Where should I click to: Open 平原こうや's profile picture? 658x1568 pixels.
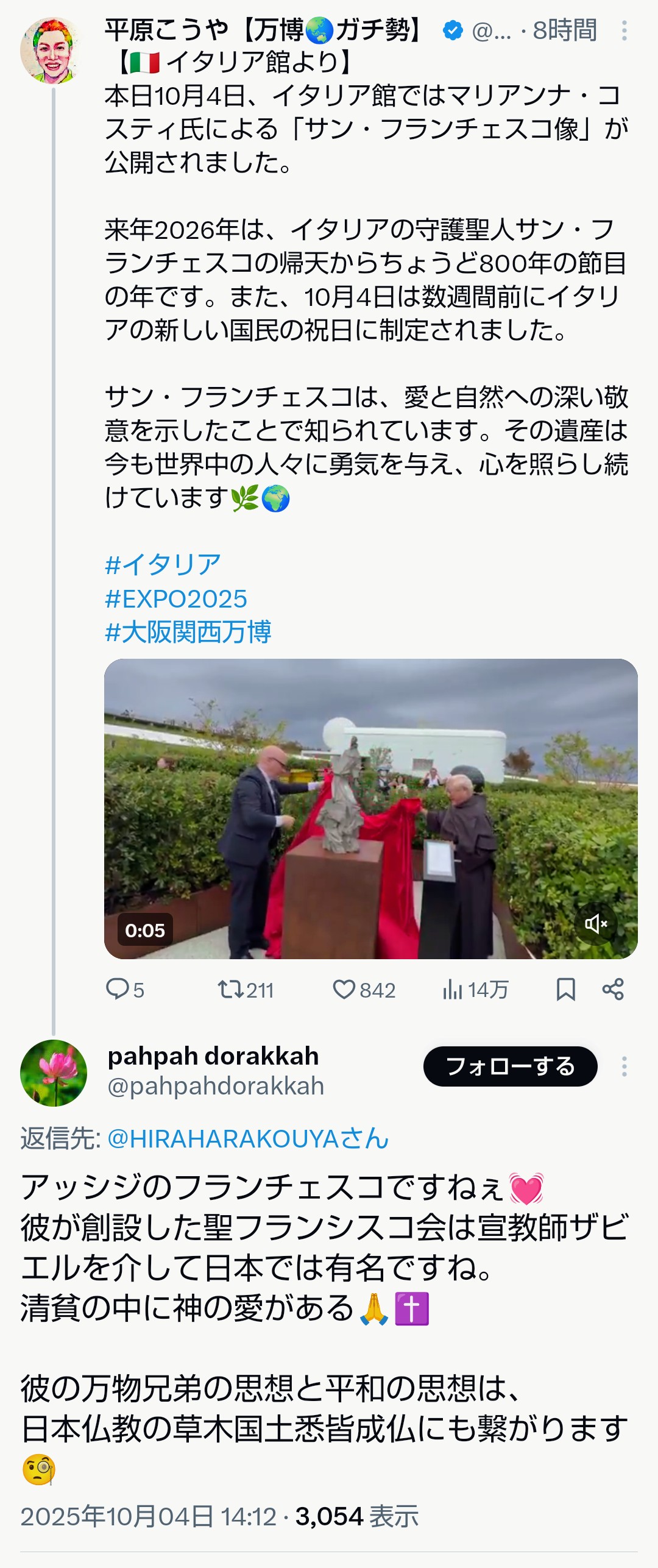click(x=51, y=50)
